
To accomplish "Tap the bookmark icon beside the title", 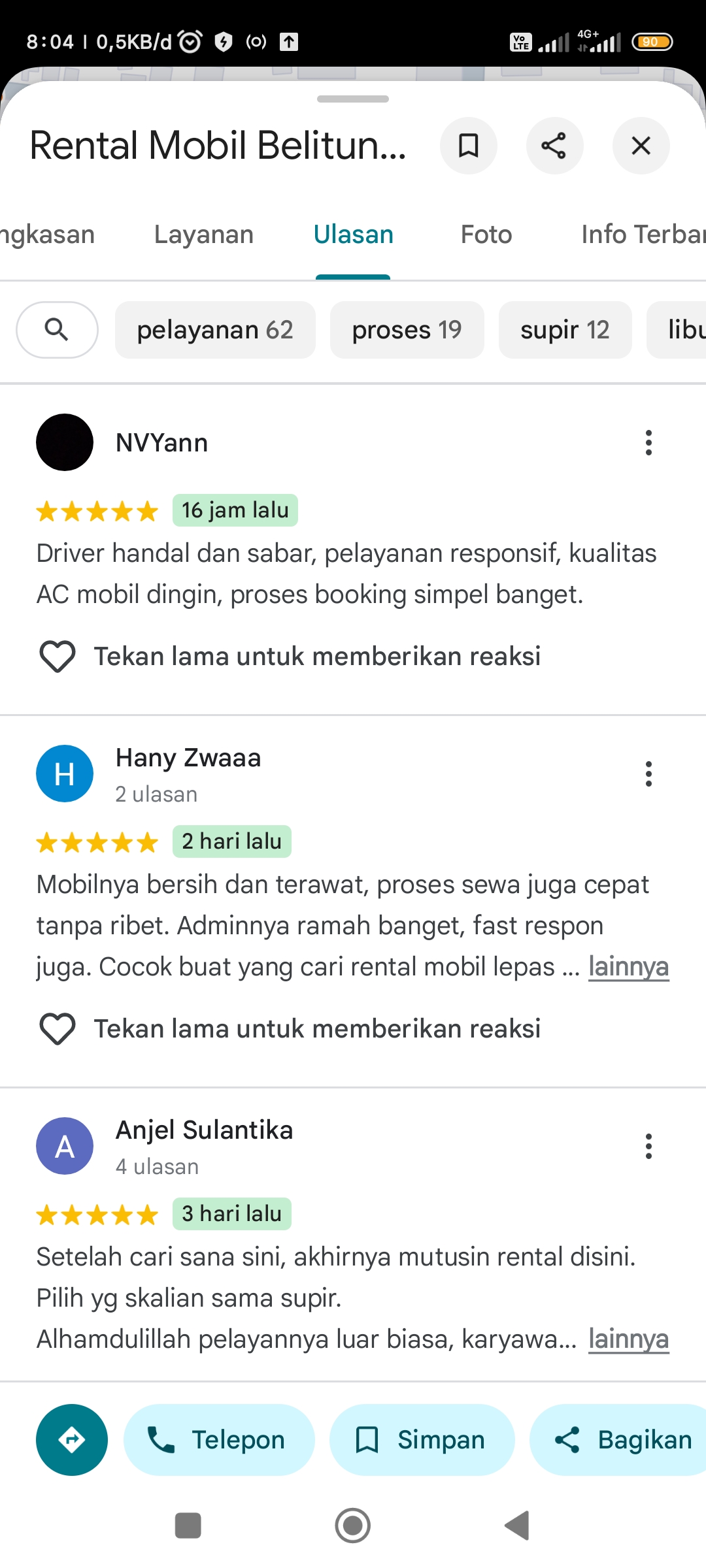I will [x=469, y=146].
